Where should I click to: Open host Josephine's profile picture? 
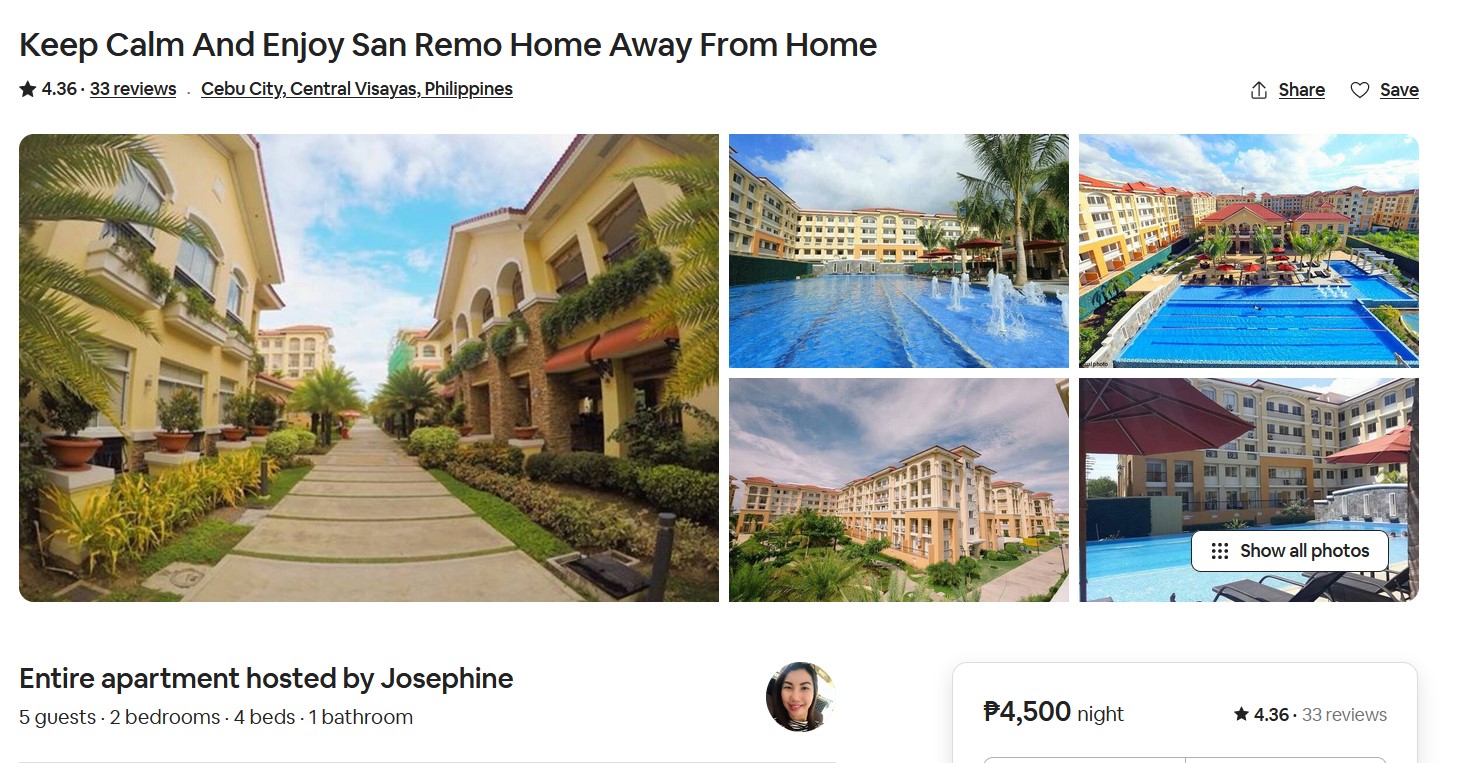click(x=799, y=697)
